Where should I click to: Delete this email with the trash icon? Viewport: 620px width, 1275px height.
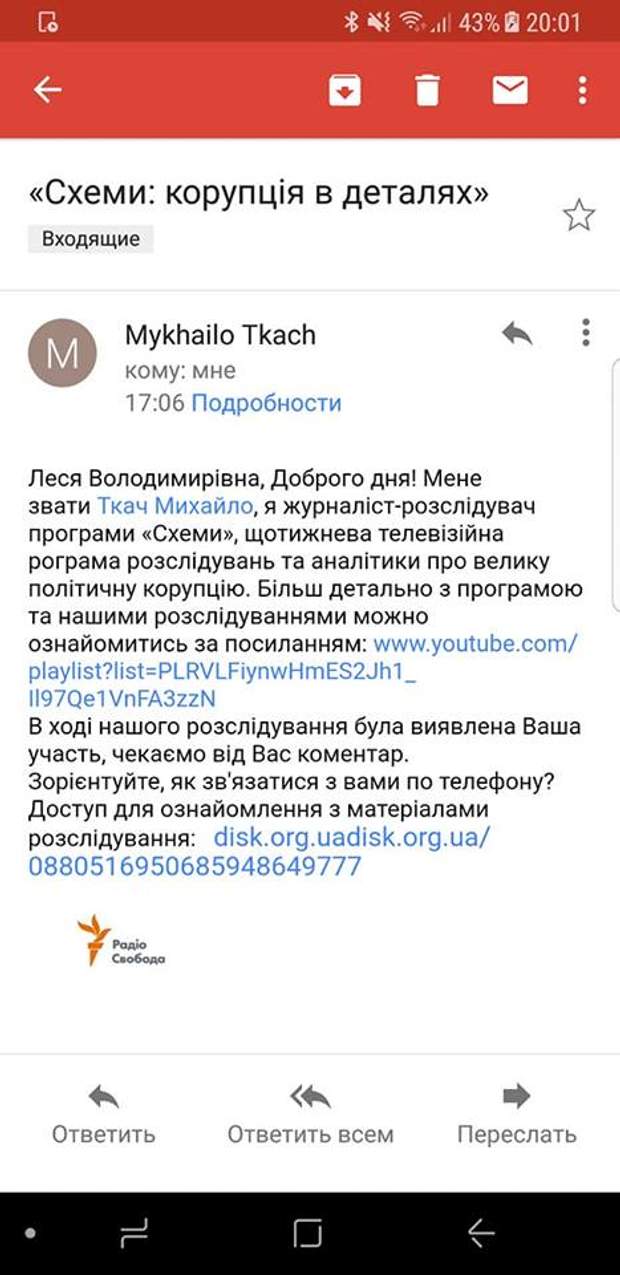pos(427,90)
